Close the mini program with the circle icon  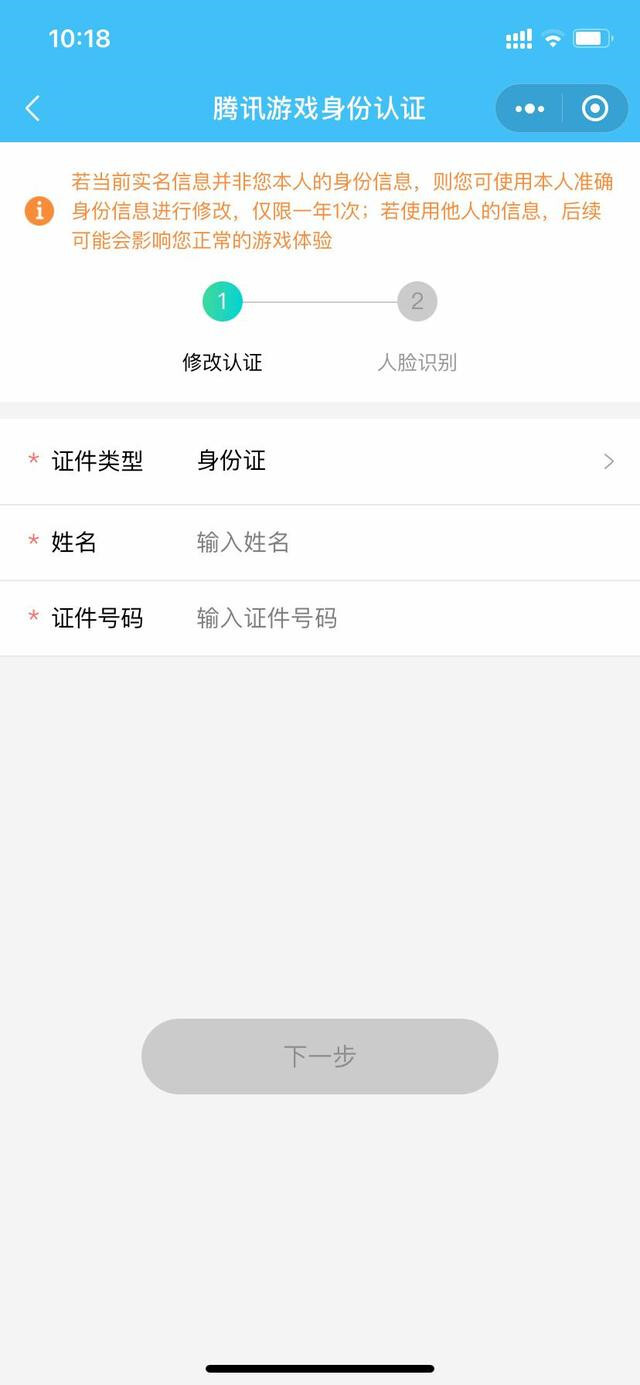[x=595, y=108]
